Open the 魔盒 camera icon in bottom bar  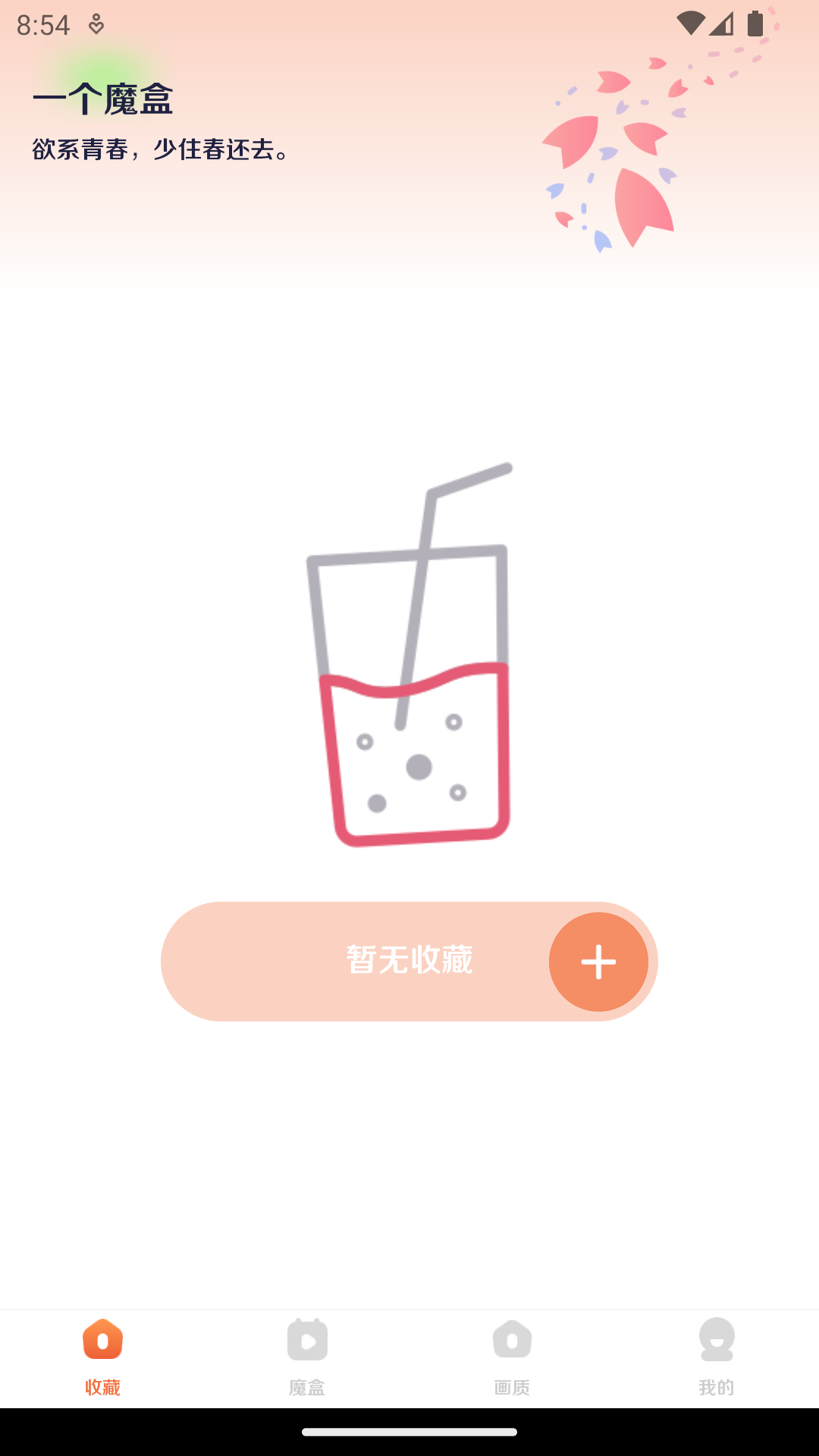tap(306, 1339)
